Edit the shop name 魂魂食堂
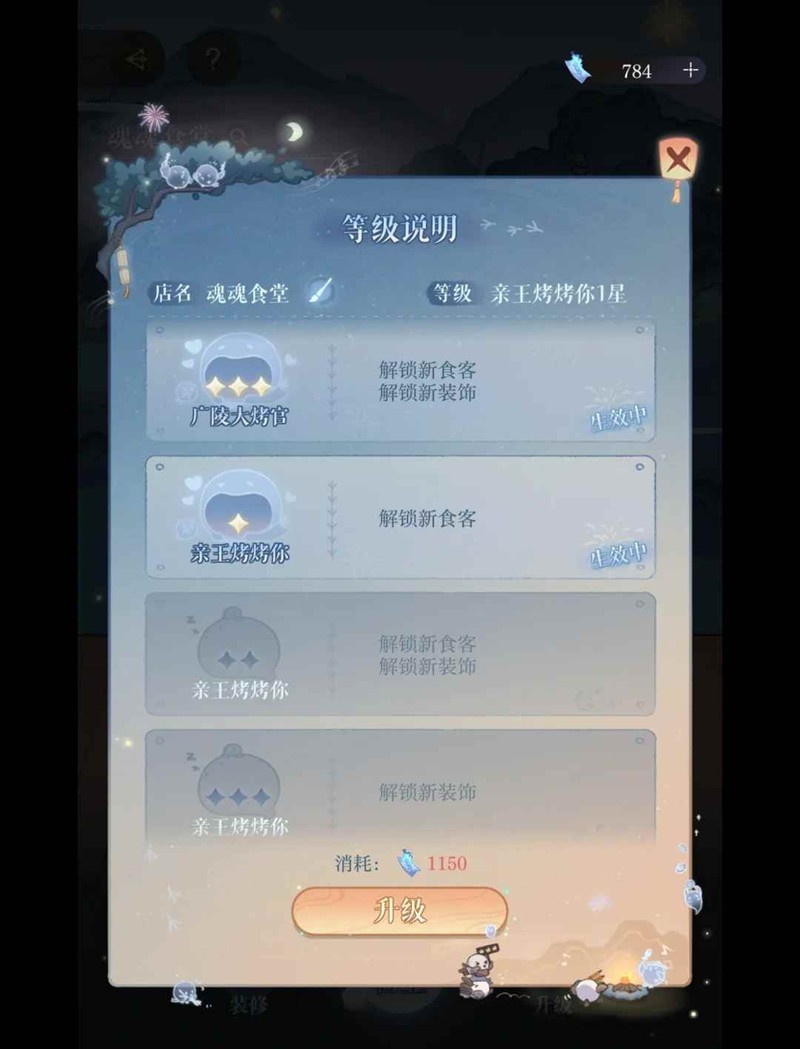The height and width of the screenshot is (1049, 800). click(319, 292)
